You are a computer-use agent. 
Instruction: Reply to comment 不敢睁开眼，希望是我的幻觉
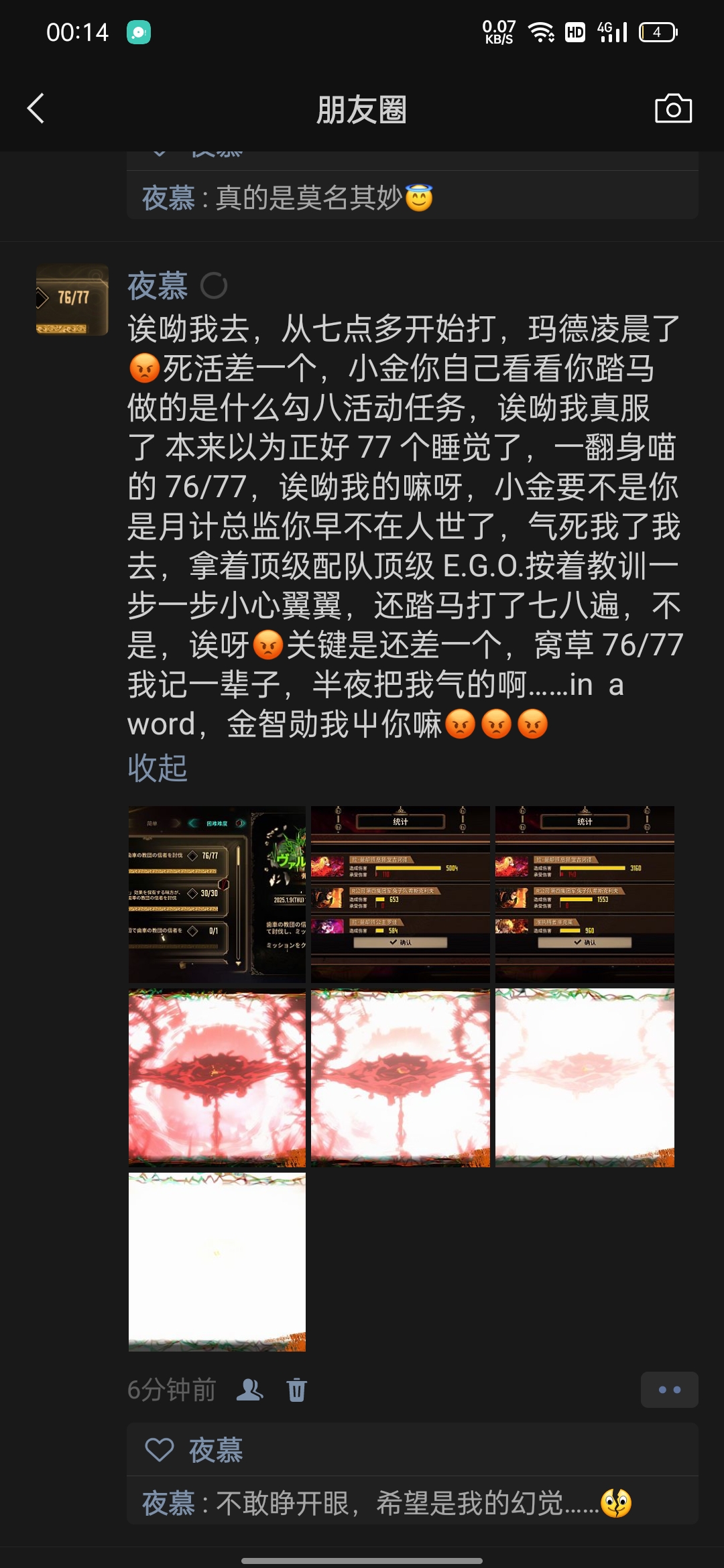coord(402,1504)
